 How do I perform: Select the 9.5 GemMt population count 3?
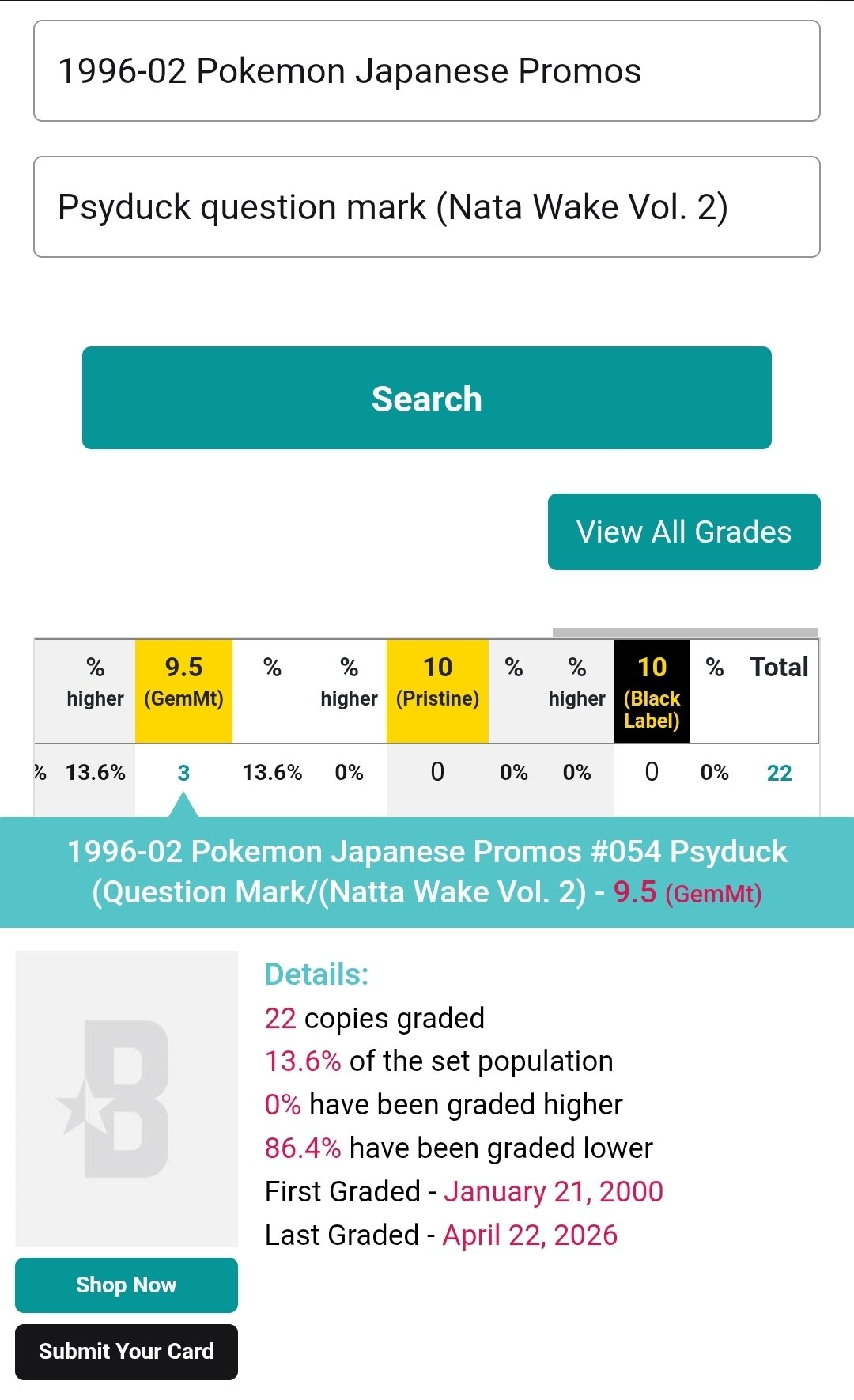click(x=183, y=773)
